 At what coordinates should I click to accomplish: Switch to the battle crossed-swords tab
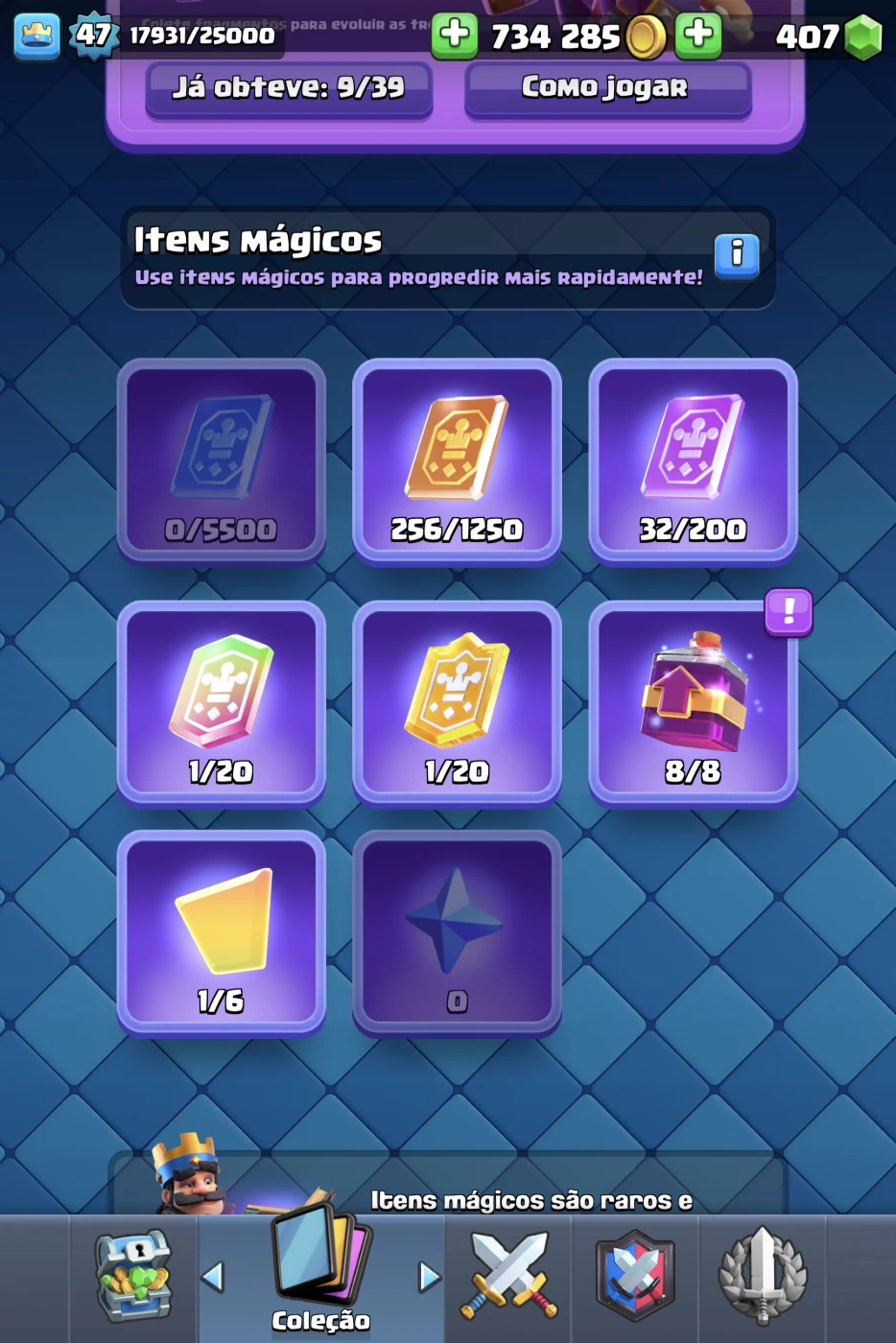[509, 1278]
